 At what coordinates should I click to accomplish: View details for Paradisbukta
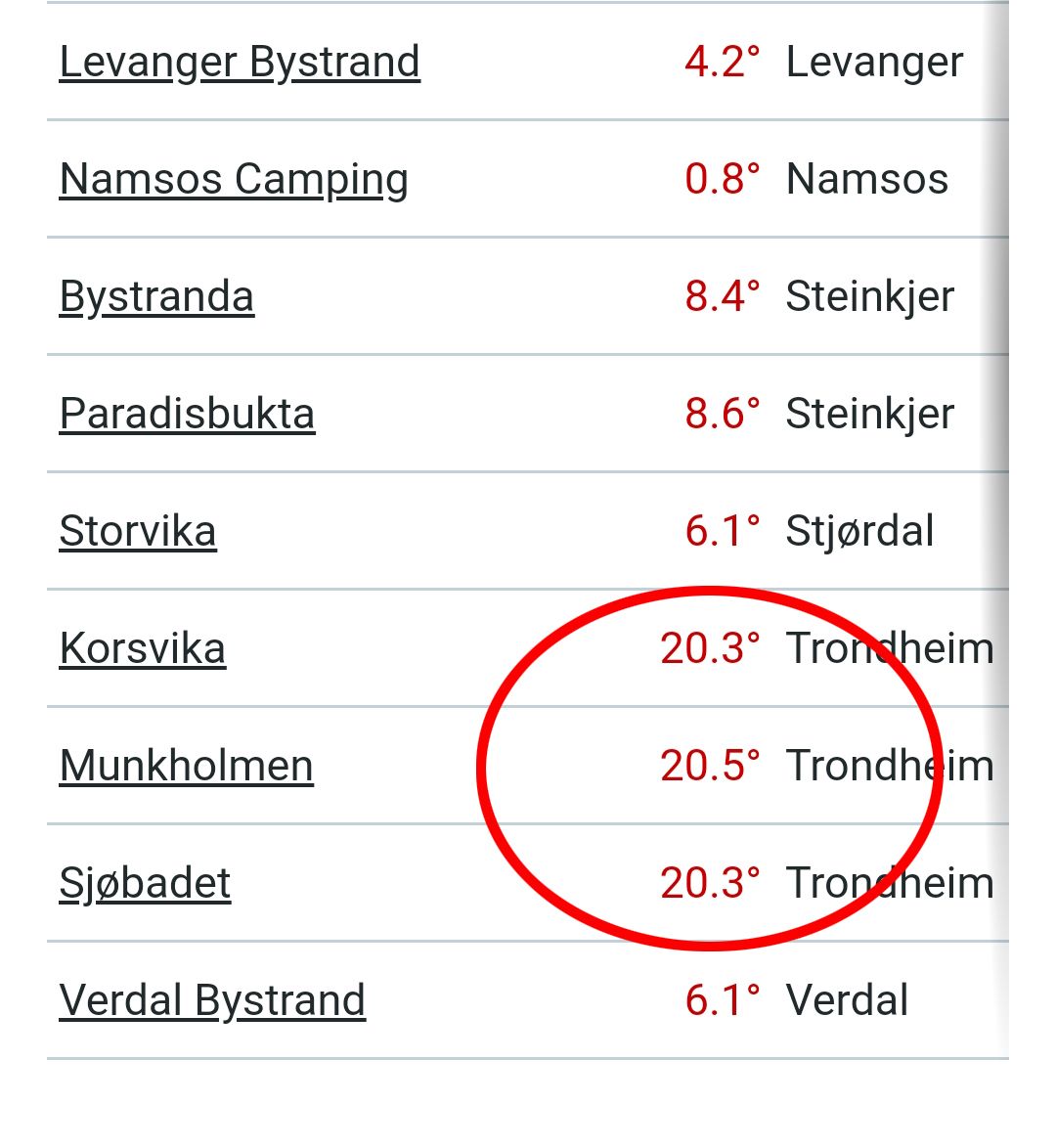click(x=187, y=414)
